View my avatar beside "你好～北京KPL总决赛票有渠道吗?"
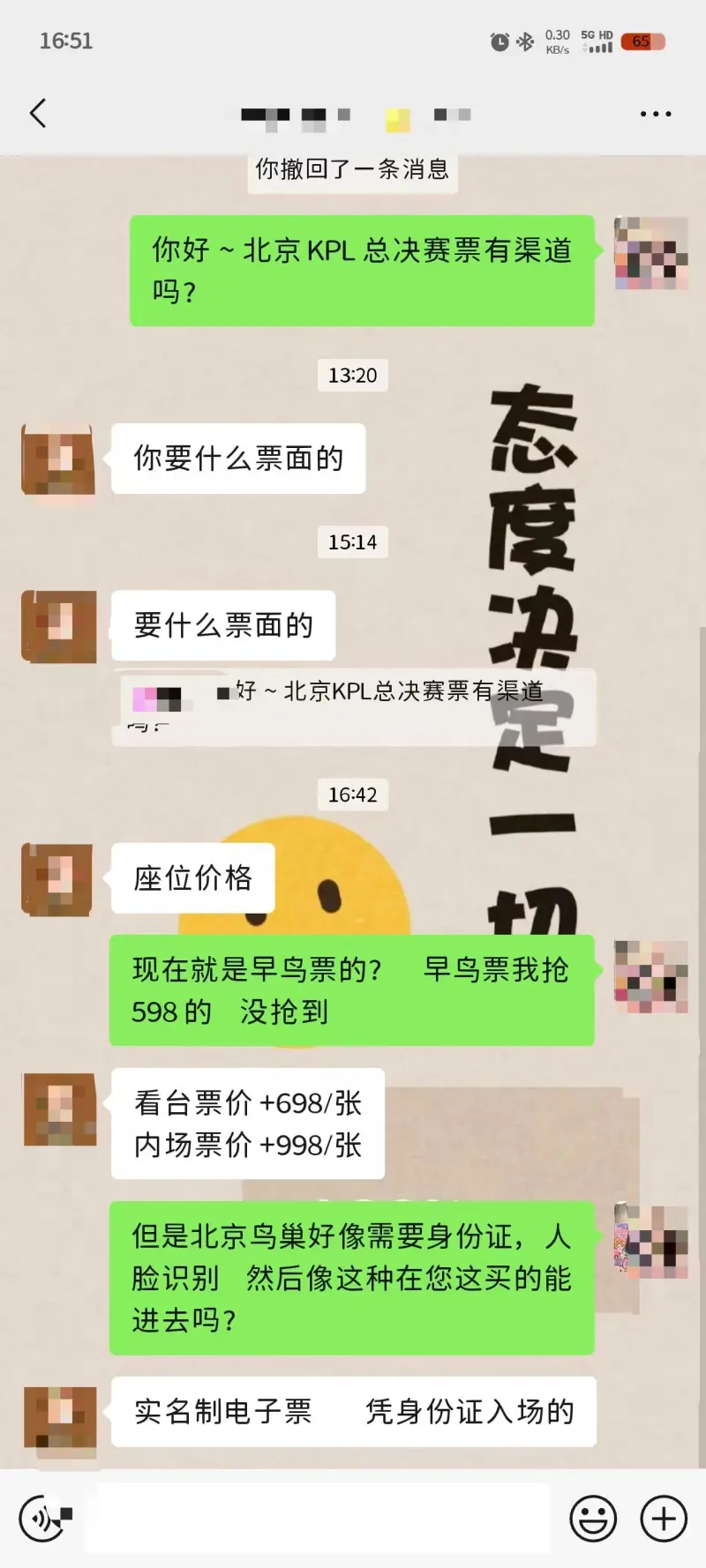 (650, 253)
